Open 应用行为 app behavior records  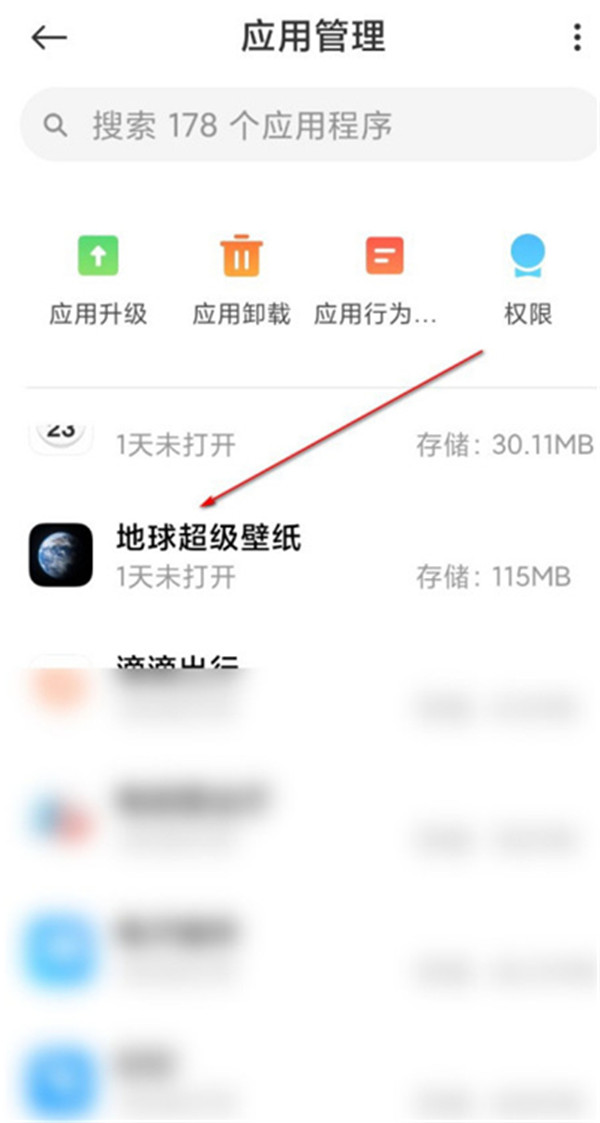[382, 280]
